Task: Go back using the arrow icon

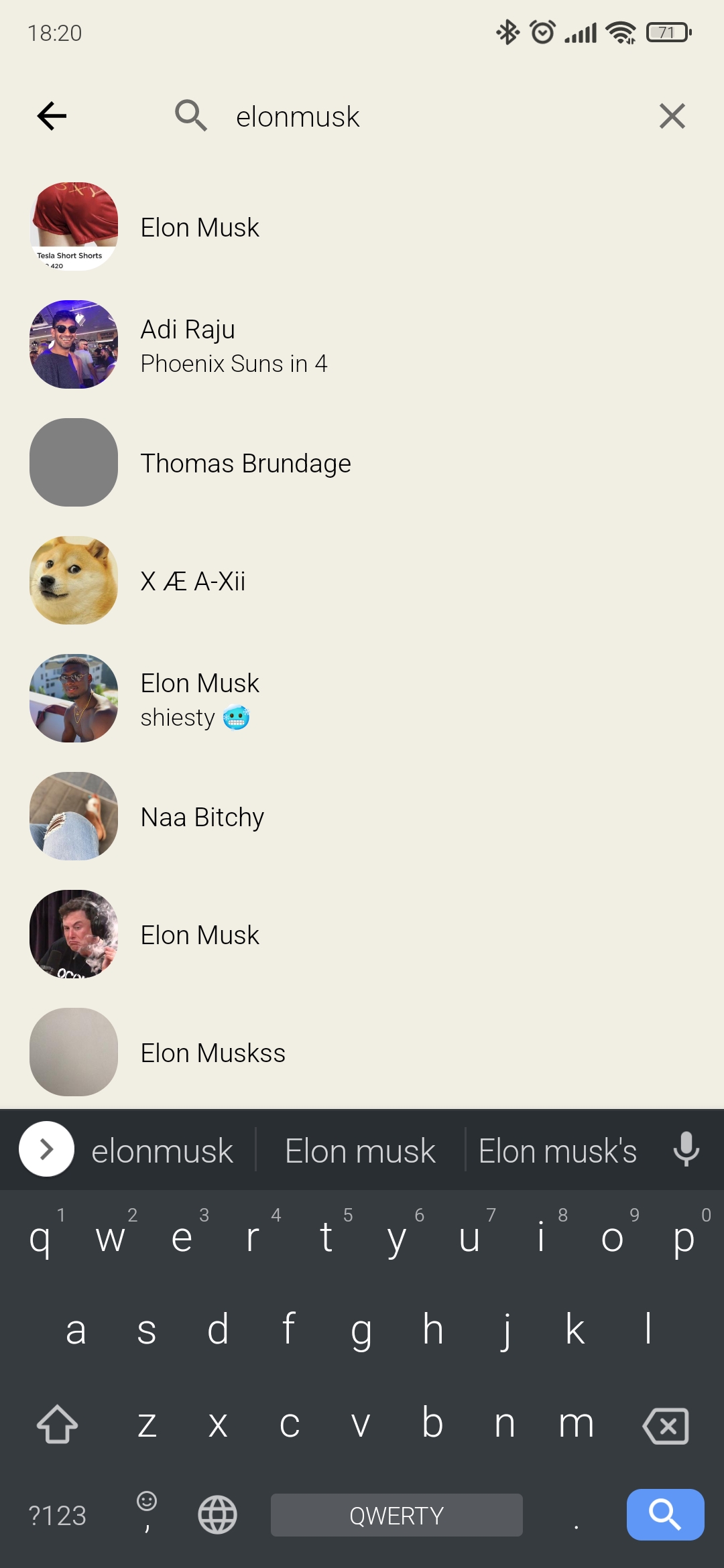Action: pos(52,116)
